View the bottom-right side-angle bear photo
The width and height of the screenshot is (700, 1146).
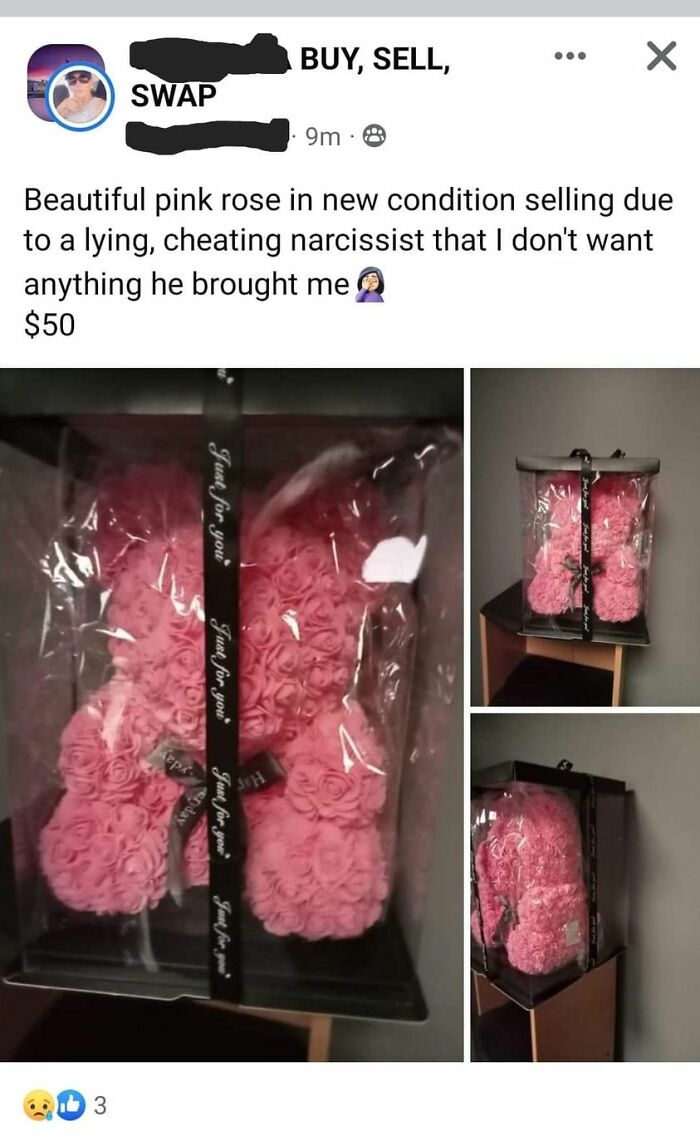click(585, 887)
